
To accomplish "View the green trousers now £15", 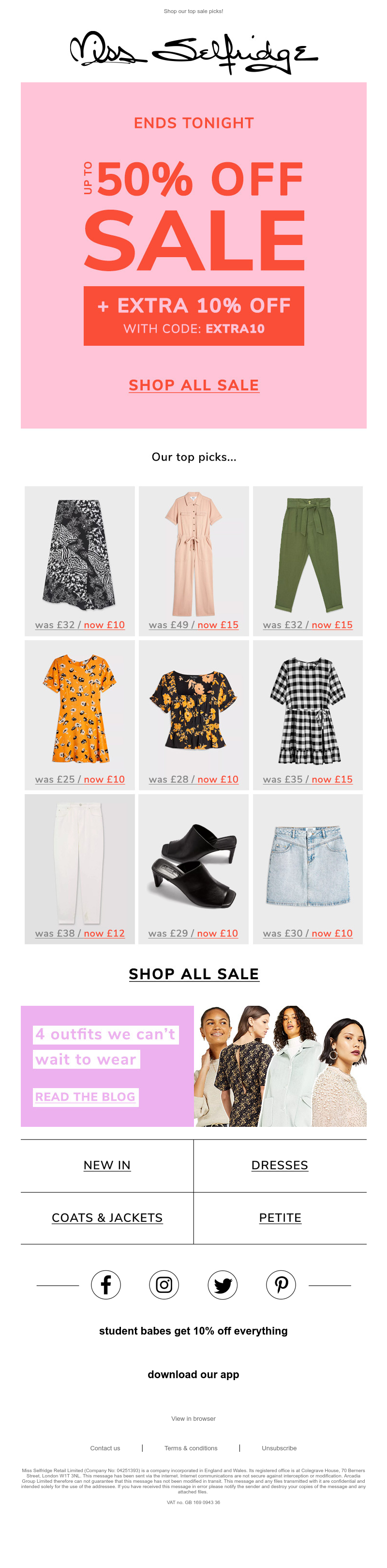I will tap(308, 560).
